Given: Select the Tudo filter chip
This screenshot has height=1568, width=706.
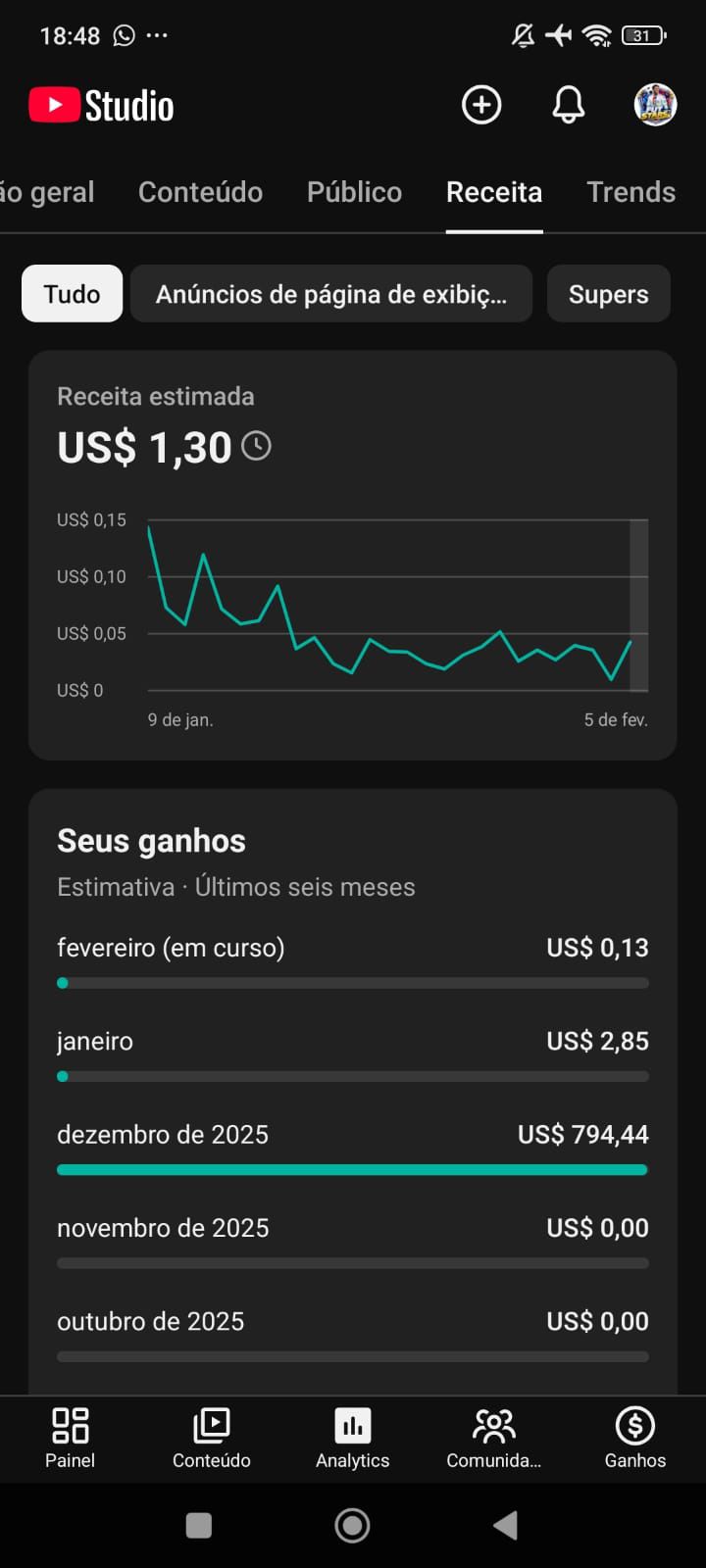Looking at the screenshot, I should coord(72,294).
